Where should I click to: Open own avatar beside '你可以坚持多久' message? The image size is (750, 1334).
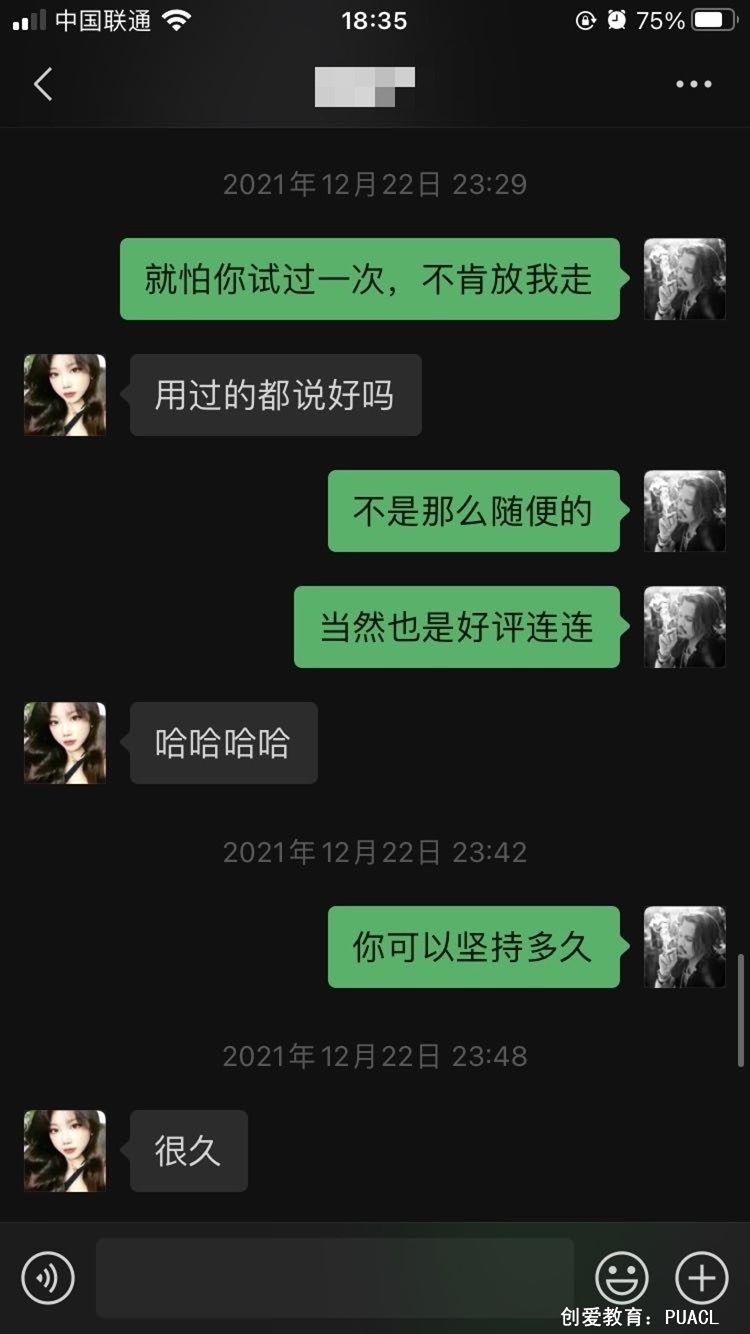[x=684, y=947]
